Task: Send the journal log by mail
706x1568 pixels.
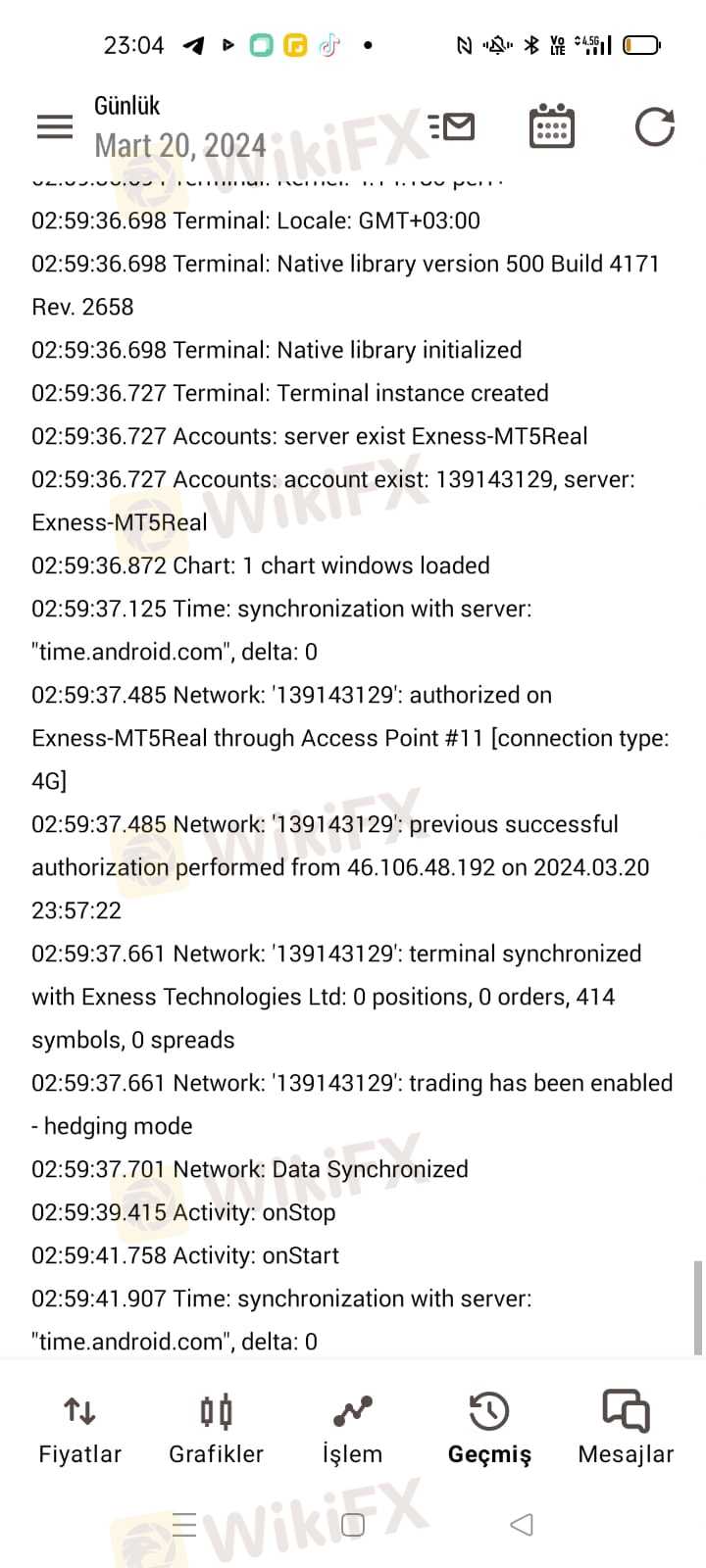Action: (x=451, y=127)
